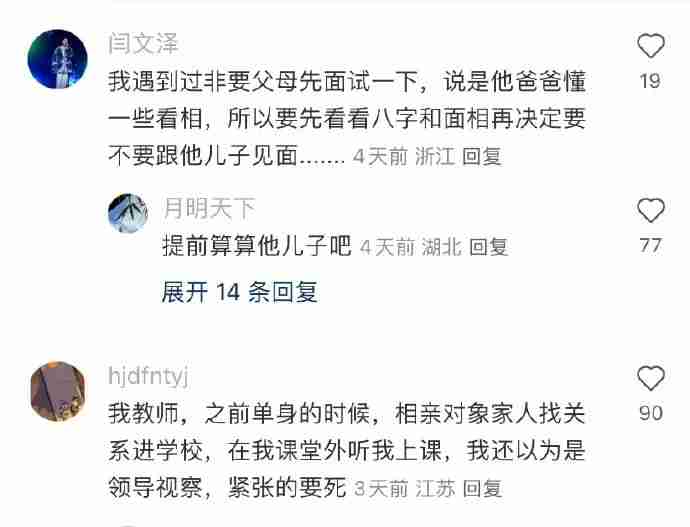Viewport: 690px width, 527px height.
Task: Like the comment by 闫文泽
Action: pos(651,46)
